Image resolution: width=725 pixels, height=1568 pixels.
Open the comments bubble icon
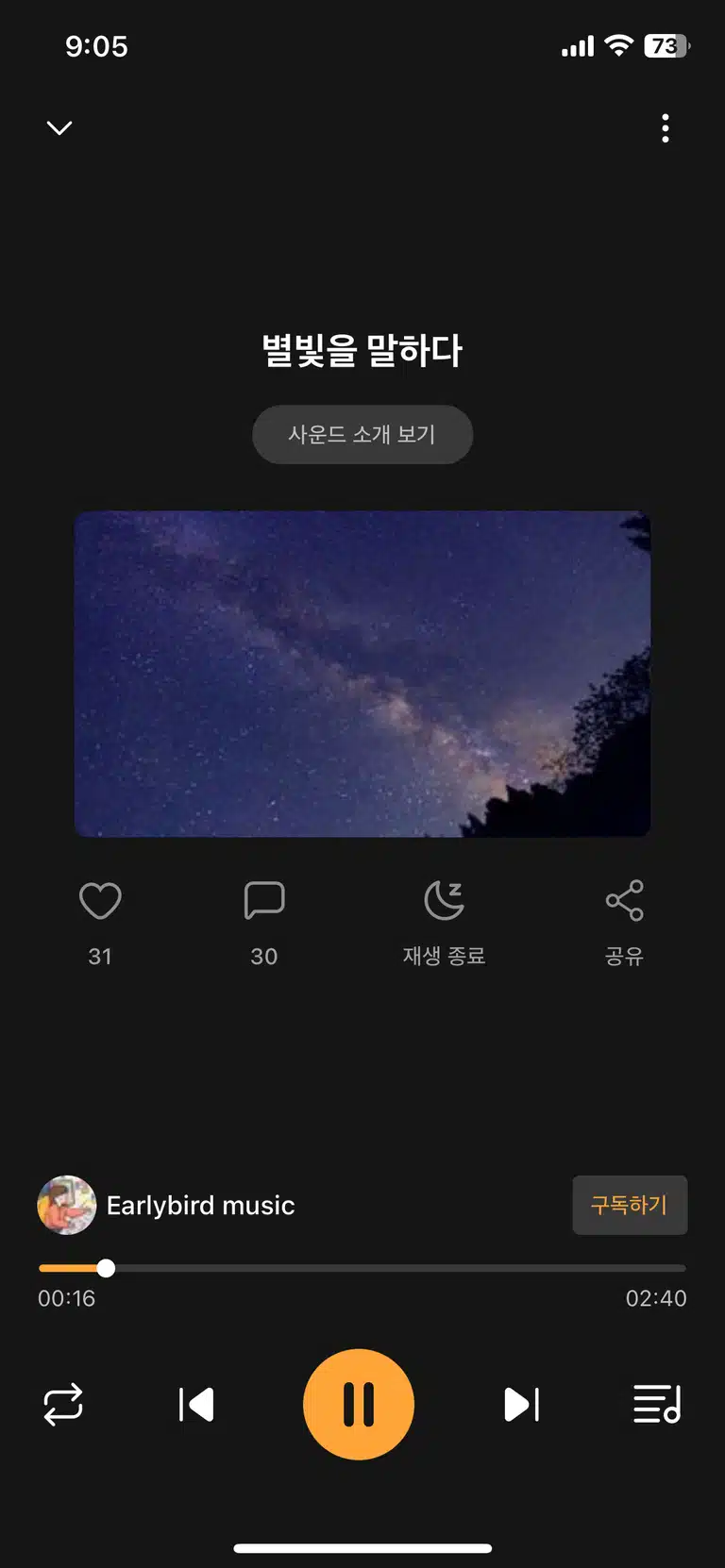coord(264,901)
